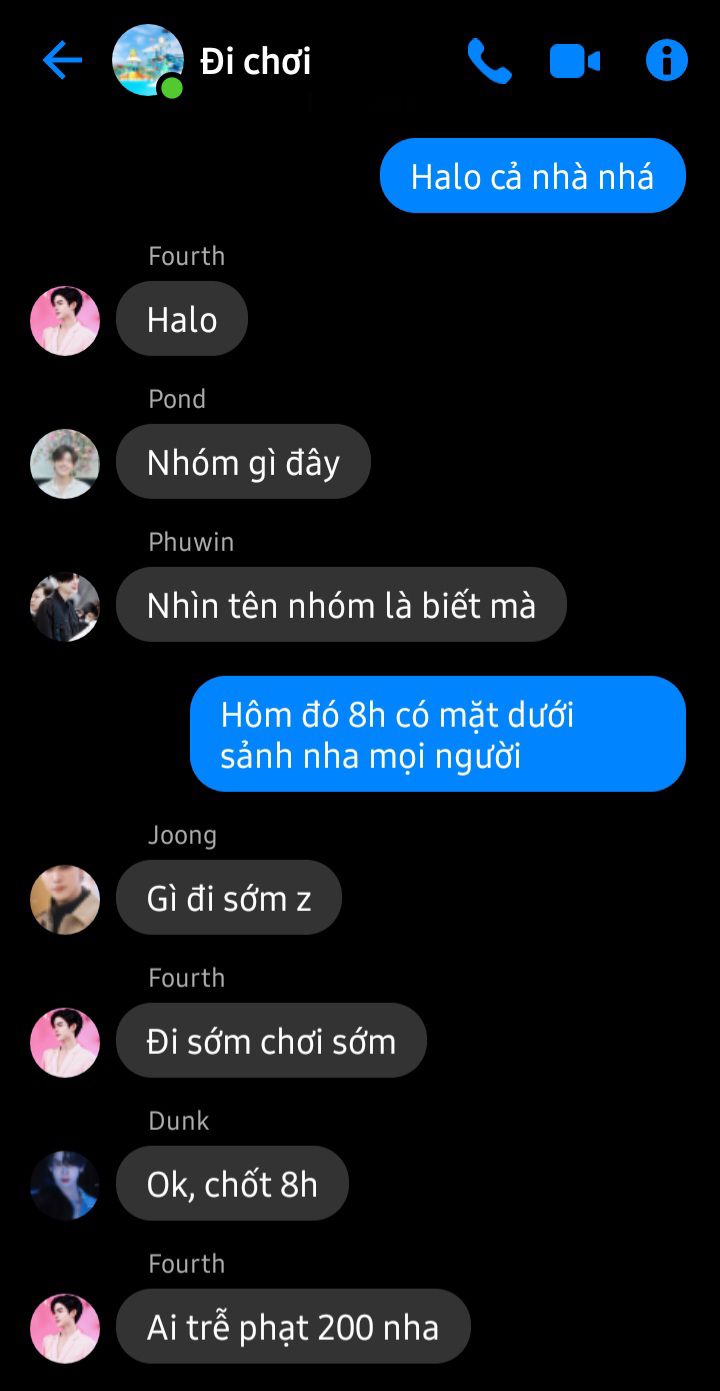Screen dimensions: 720x1391
Task: Open Dunk's avatar beside "Ok, chốt 8h"
Action: (65, 1186)
